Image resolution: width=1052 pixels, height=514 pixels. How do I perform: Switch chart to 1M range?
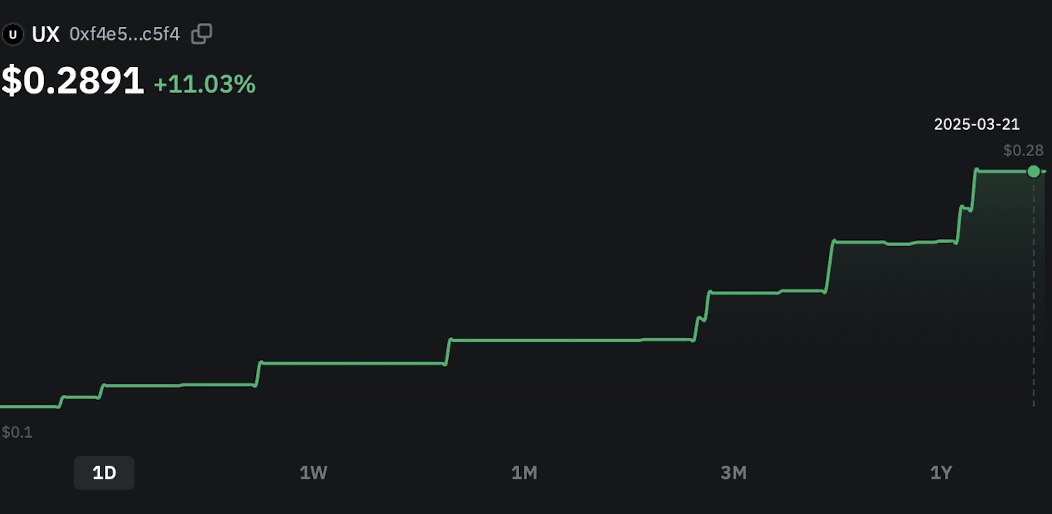coord(524,473)
